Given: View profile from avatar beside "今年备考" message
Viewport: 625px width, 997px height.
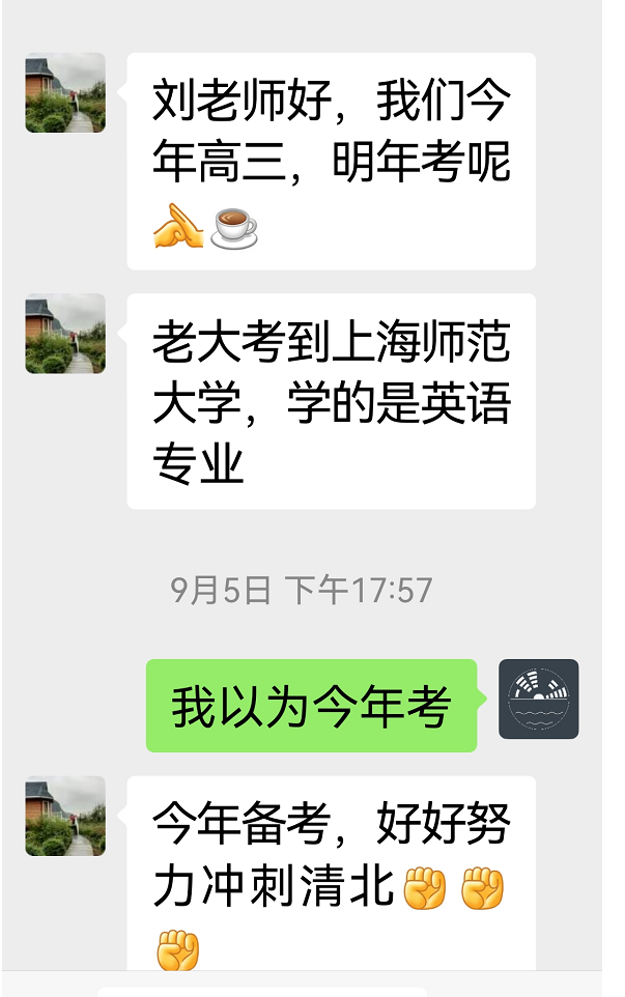Looking at the screenshot, I should (65, 816).
